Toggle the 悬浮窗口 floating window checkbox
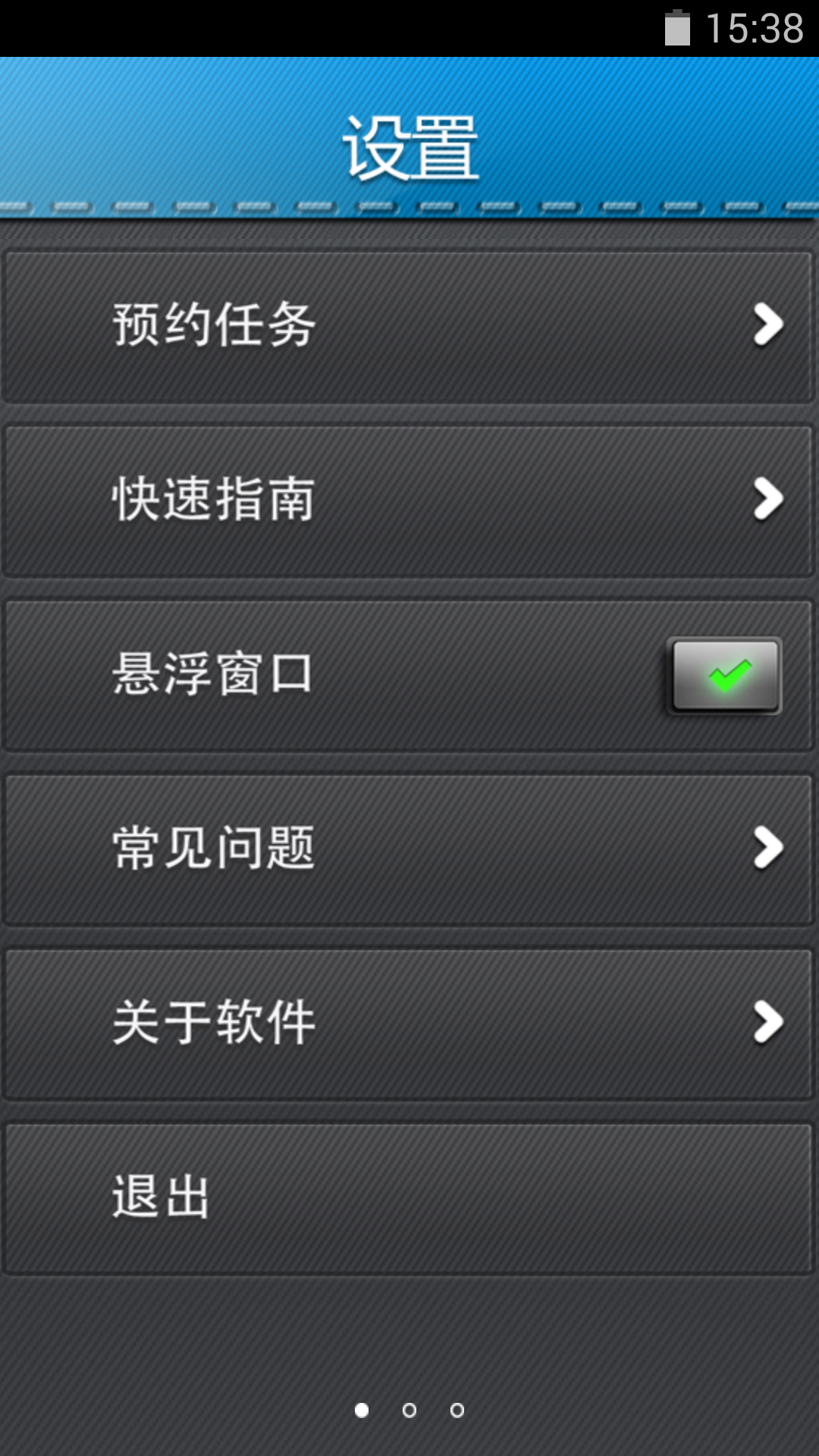This screenshot has width=819, height=1456. click(x=725, y=675)
